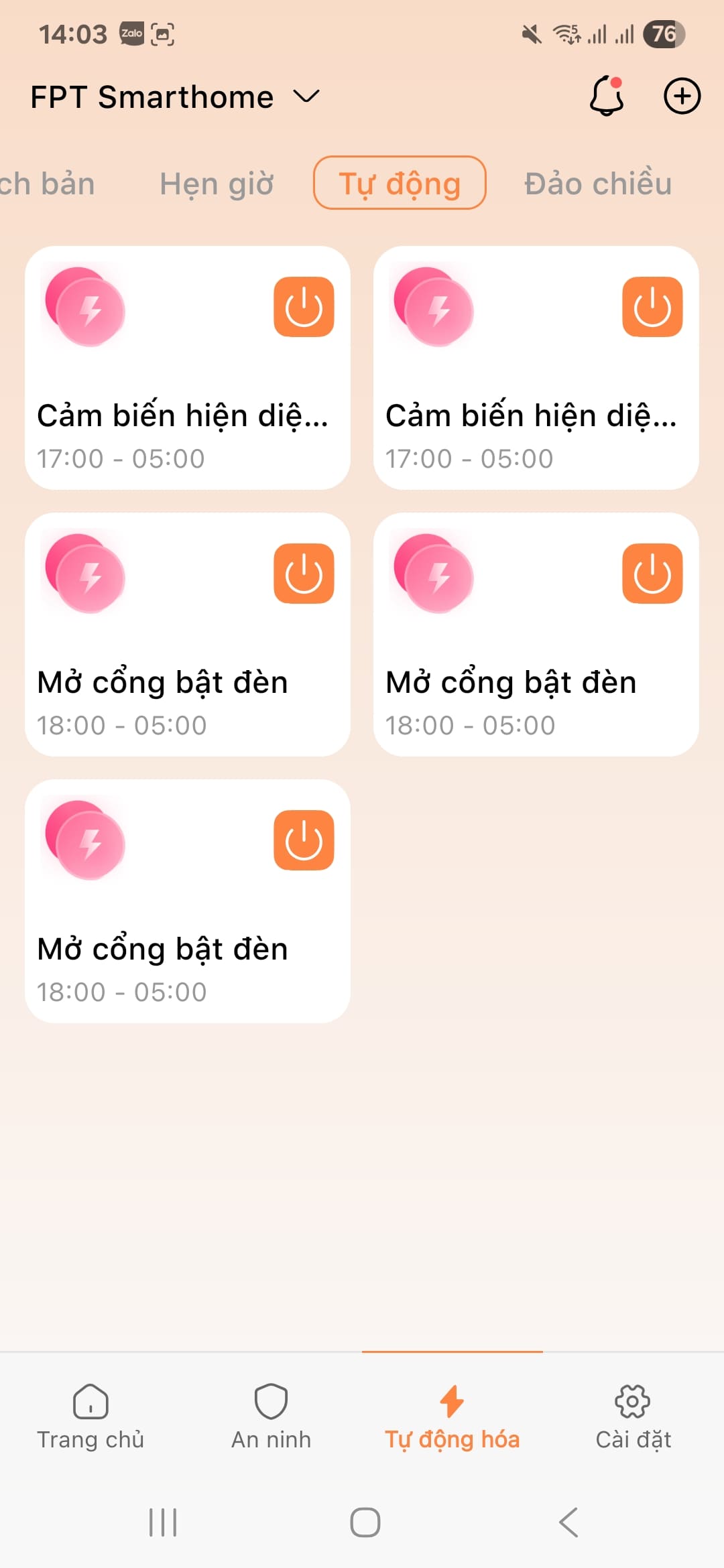Image resolution: width=724 pixels, height=1568 pixels.
Task: Toggle power on first Cảm biến hiện diện automation
Action: coord(303,307)
